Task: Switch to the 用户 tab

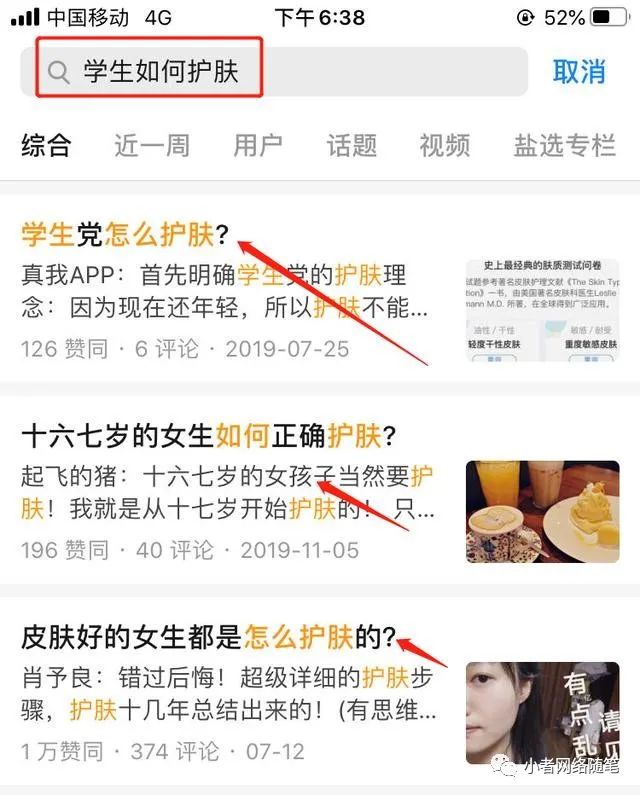Action: coord(258,146)
